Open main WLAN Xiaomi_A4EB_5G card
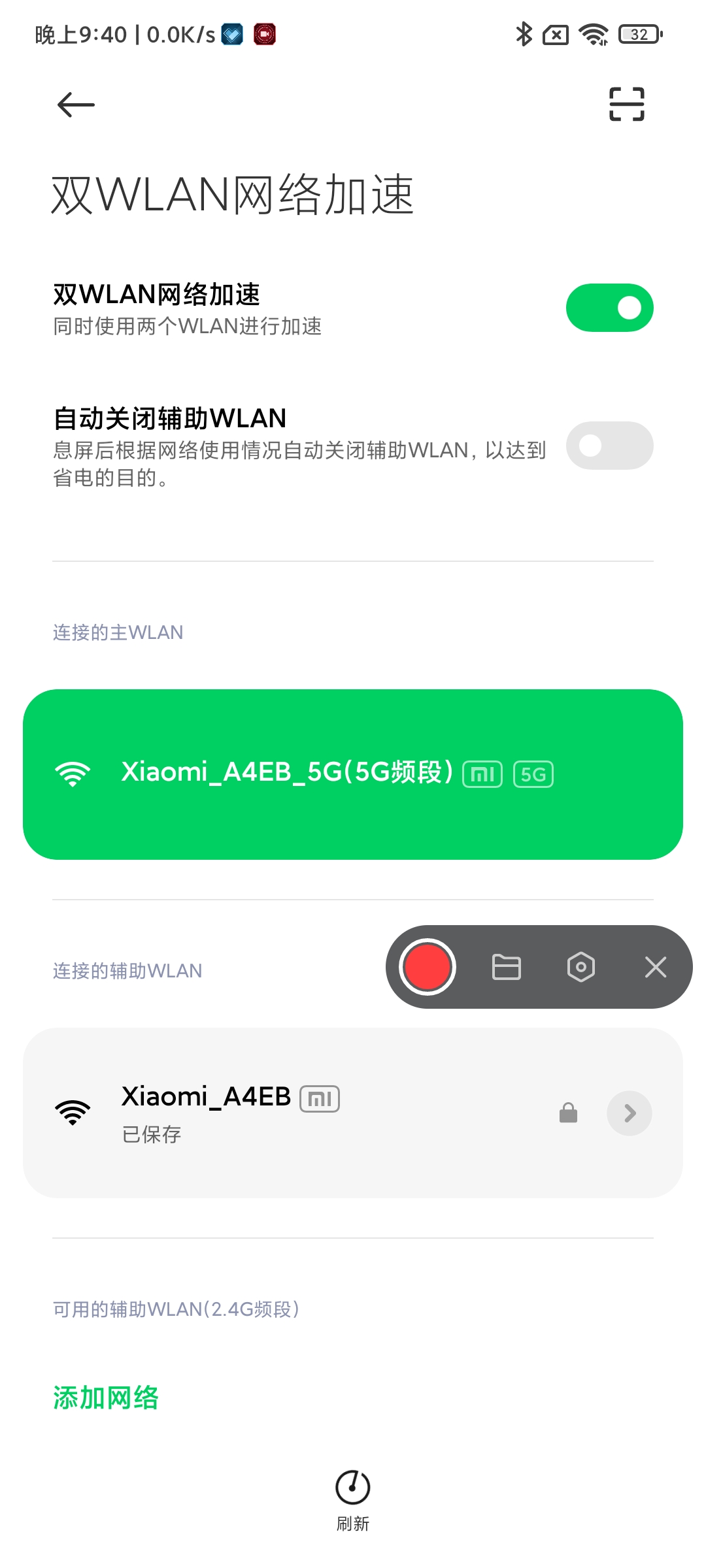 click(x=353, y=774)
